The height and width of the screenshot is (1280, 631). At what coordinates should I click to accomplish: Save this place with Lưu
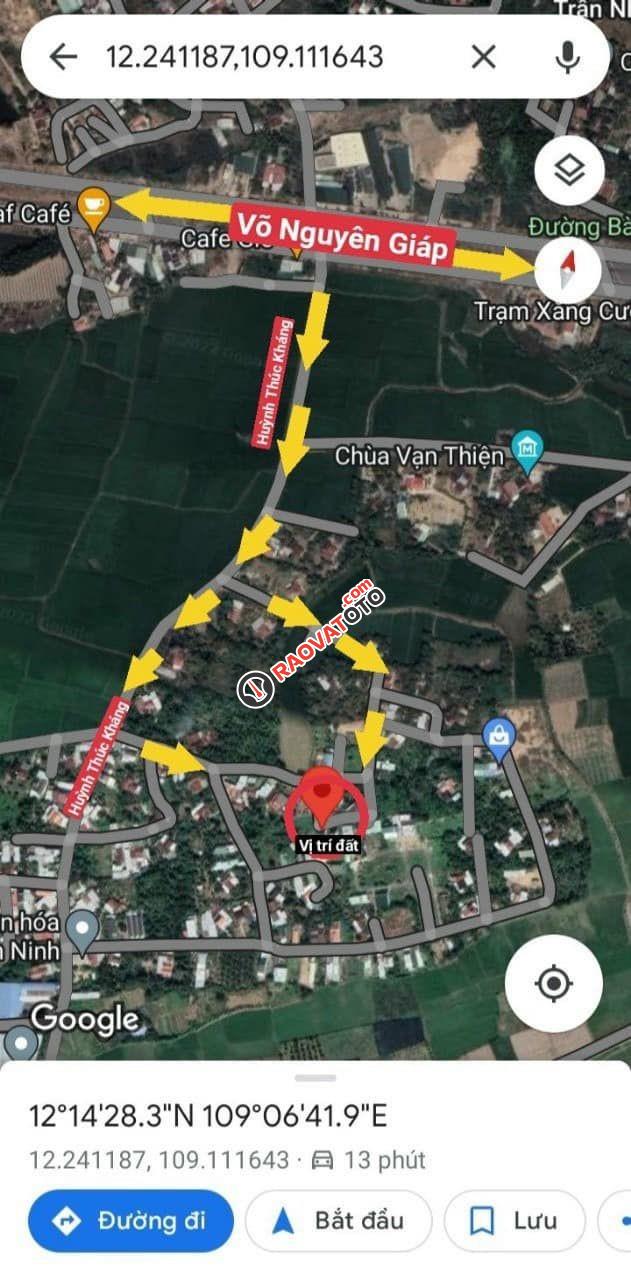(514, 1220)
